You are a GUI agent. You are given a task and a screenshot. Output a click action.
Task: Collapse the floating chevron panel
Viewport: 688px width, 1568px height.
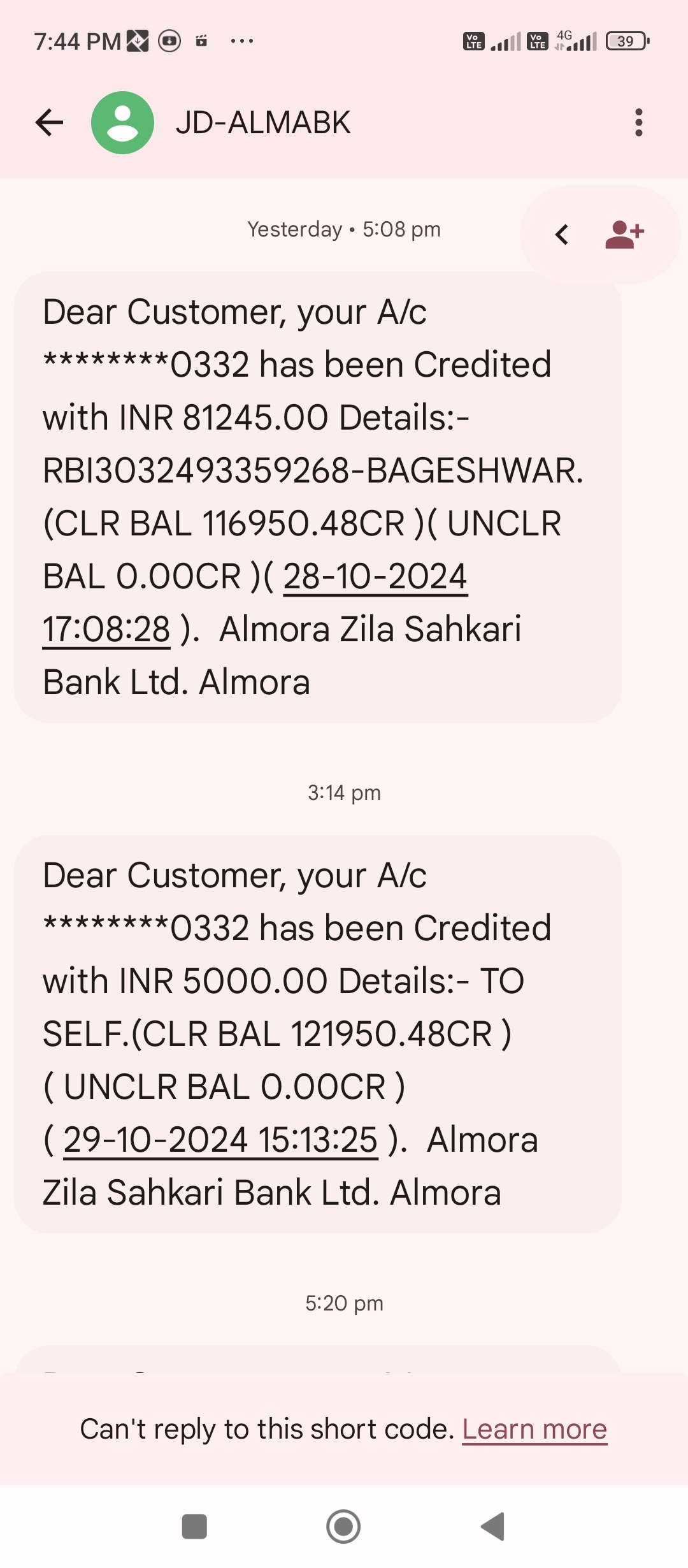click(561, 235)
